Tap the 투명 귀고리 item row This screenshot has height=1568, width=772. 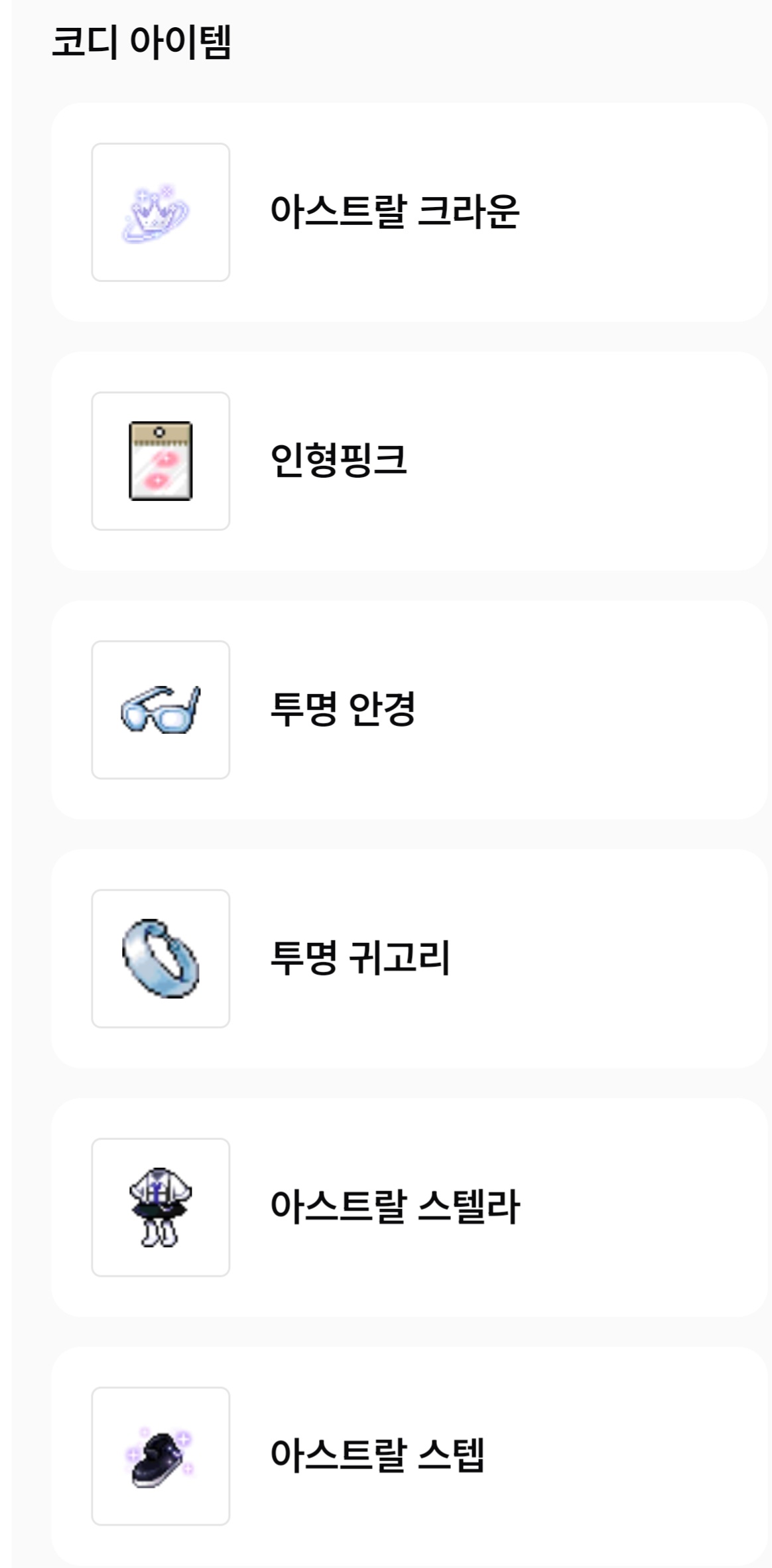click(x=409, y=959)
